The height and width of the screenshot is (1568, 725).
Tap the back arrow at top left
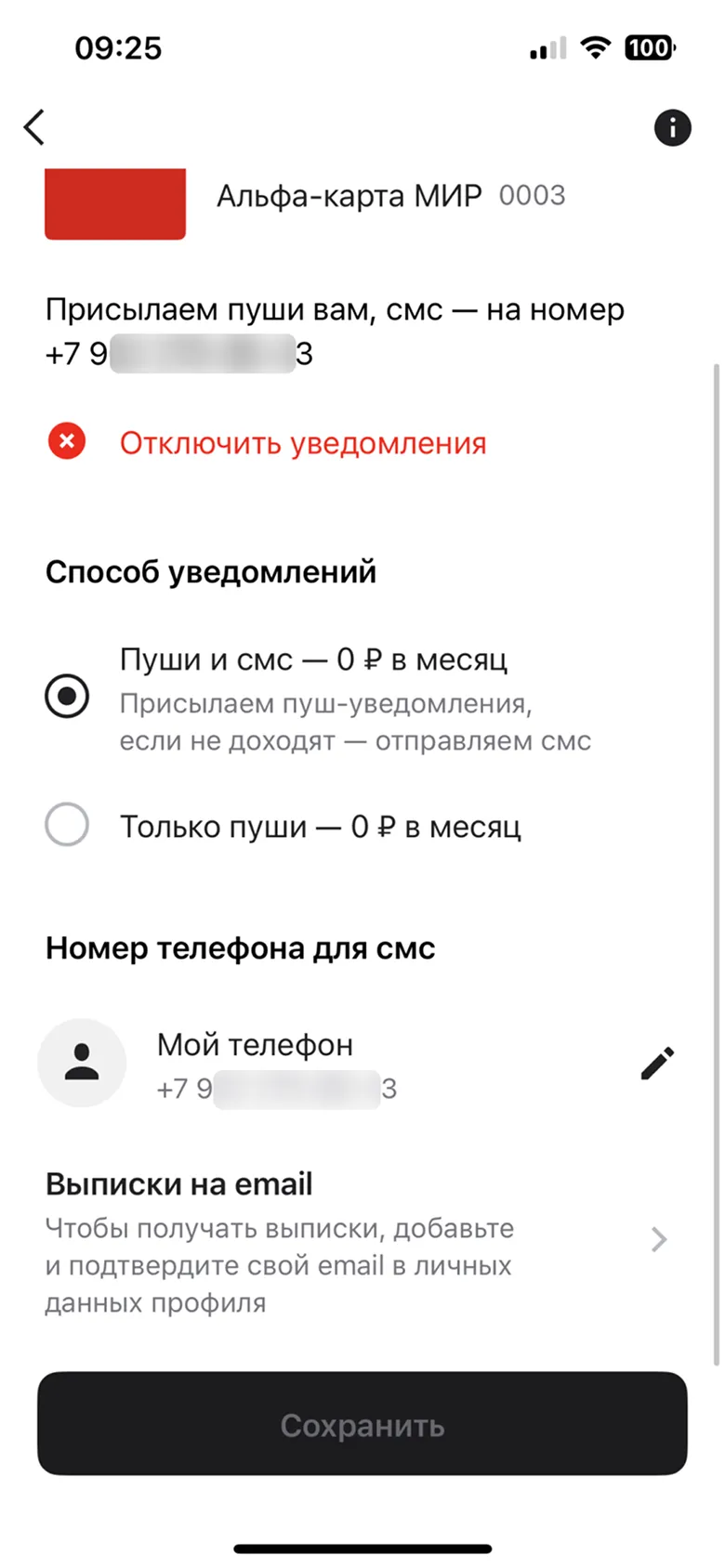pos(34,127)
